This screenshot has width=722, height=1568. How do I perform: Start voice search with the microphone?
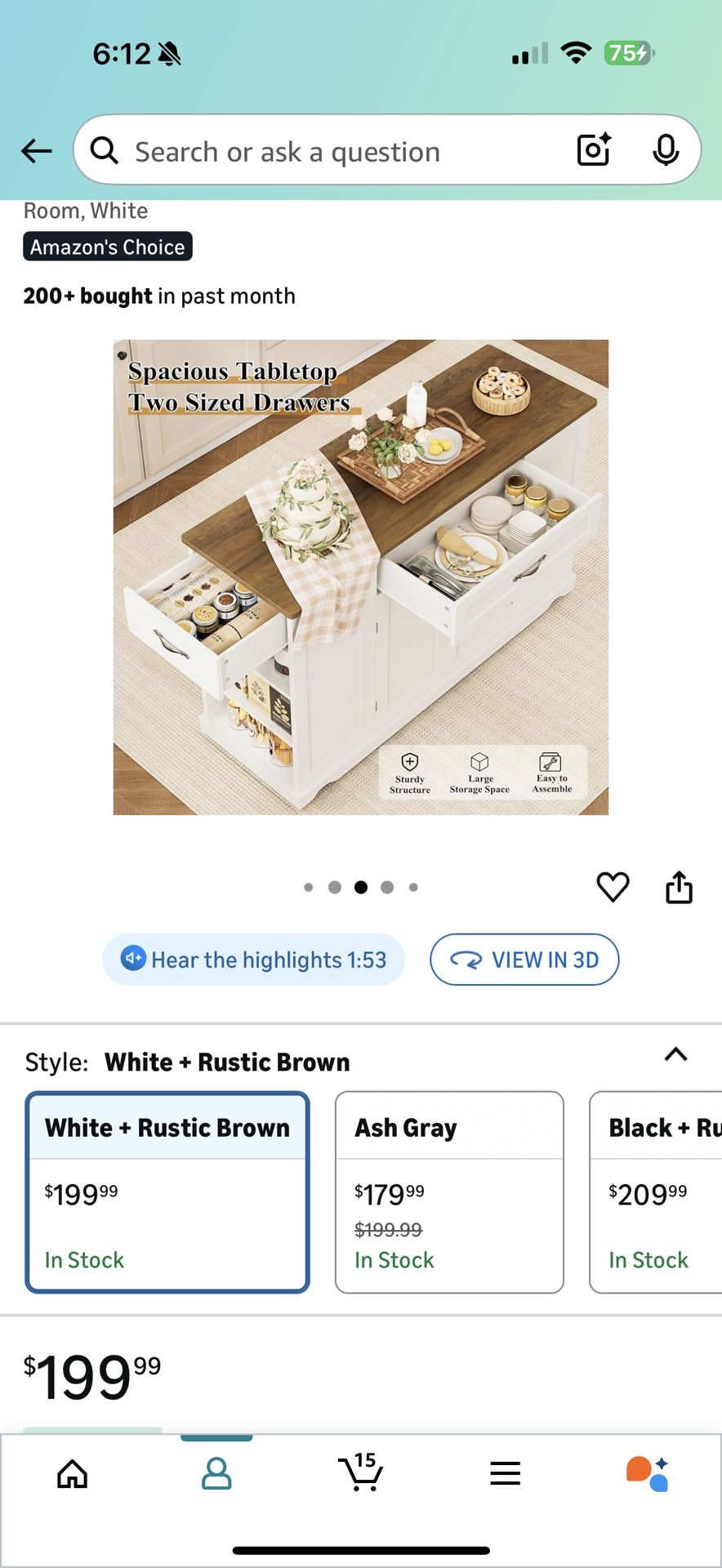(x=666, y=150)
